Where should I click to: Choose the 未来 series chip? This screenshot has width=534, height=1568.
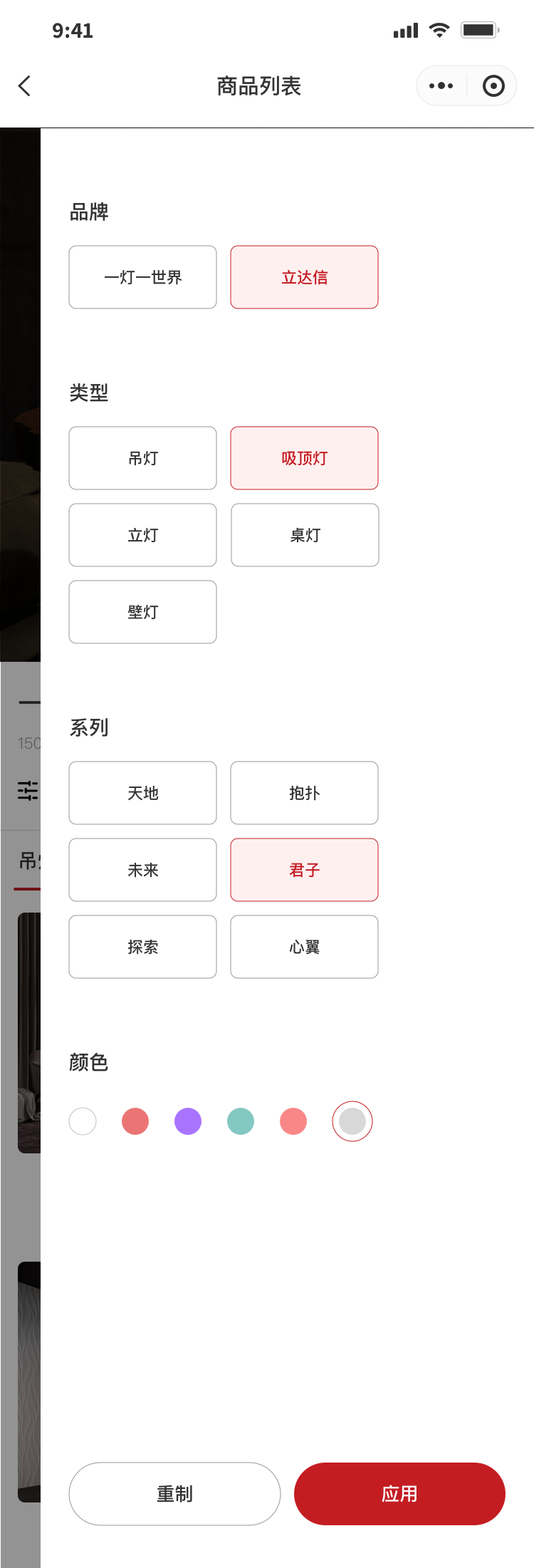(x=142, y=870)
